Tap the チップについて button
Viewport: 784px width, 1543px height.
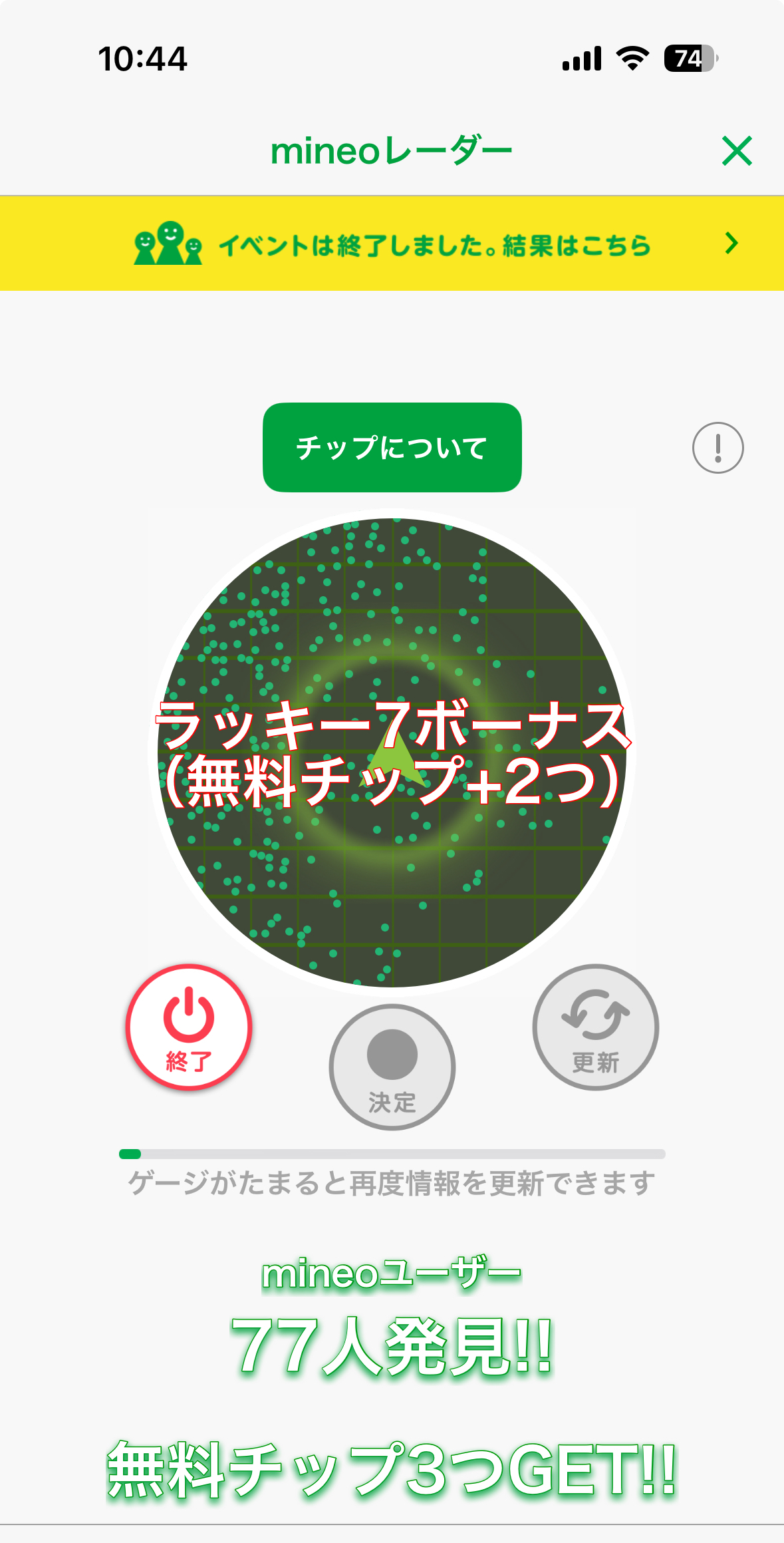(392, 447)
